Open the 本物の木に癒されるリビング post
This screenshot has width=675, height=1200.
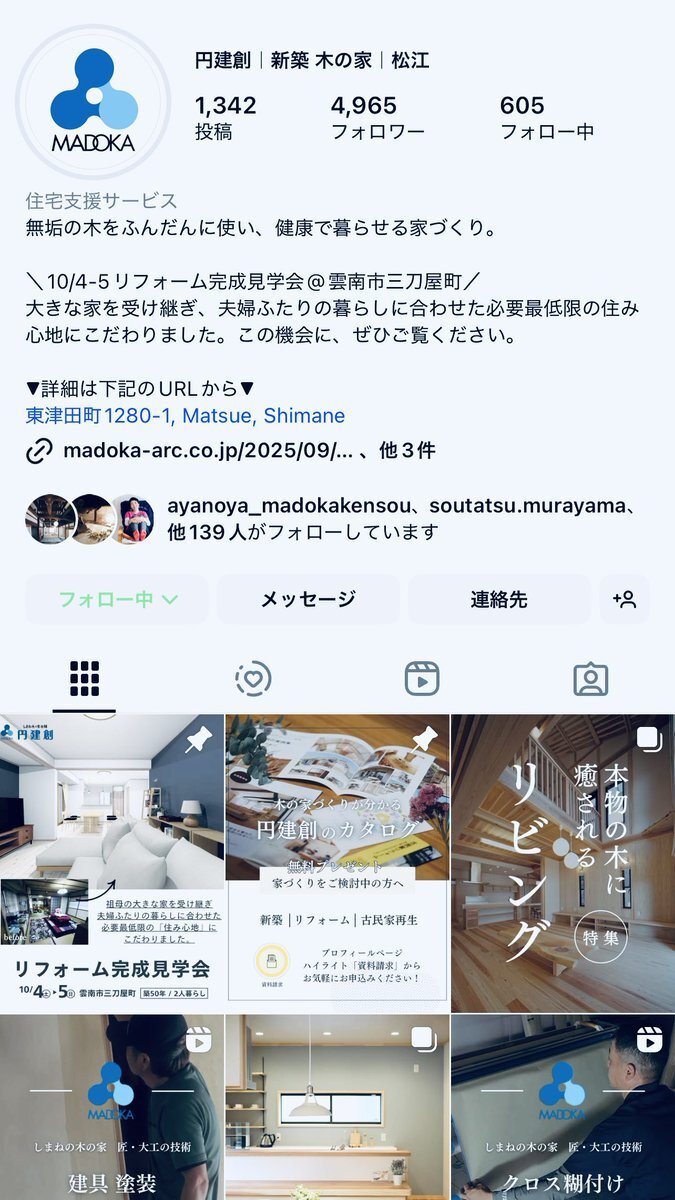click(x=563, y=862)
